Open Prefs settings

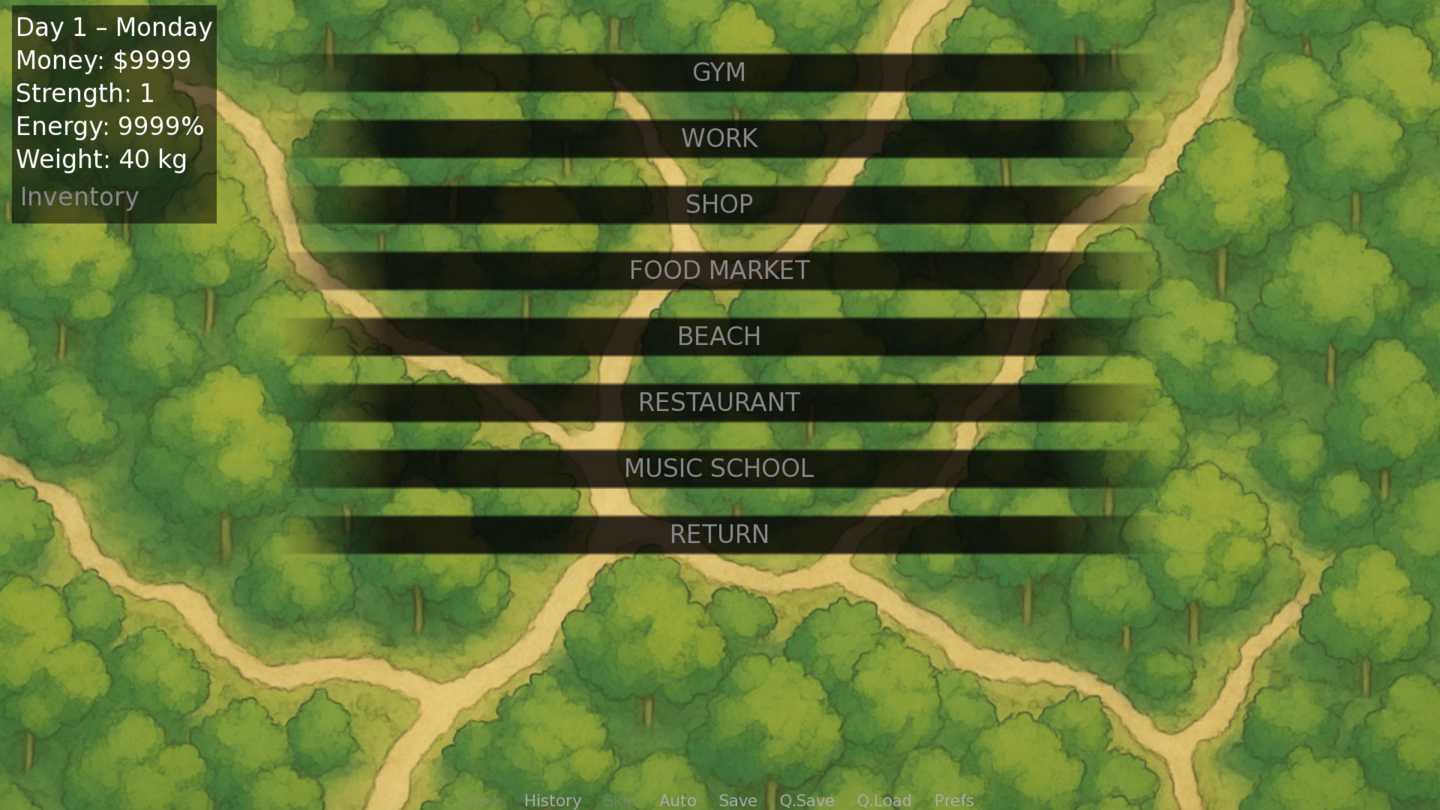click(953, 800)
